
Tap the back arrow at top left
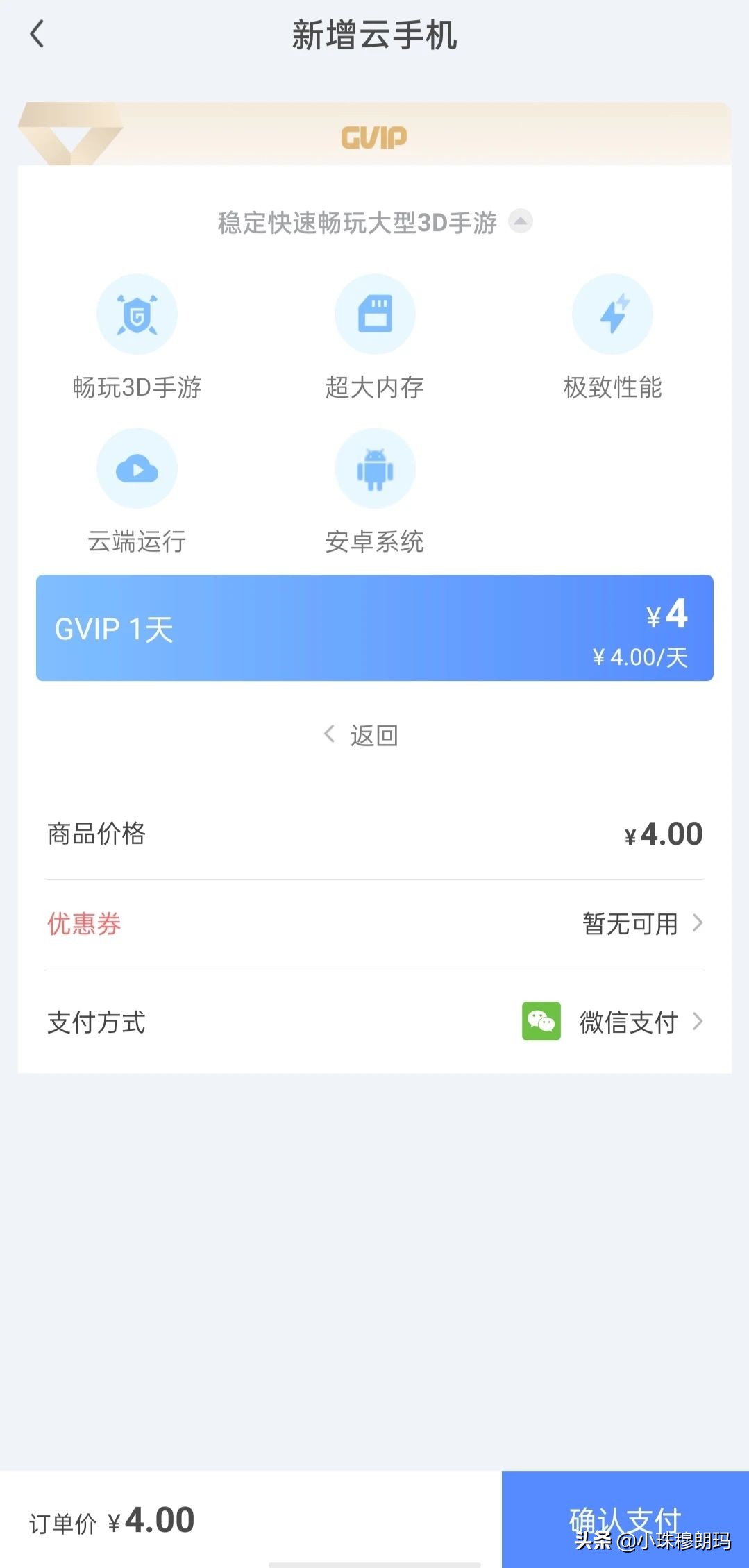coord(36,33)
